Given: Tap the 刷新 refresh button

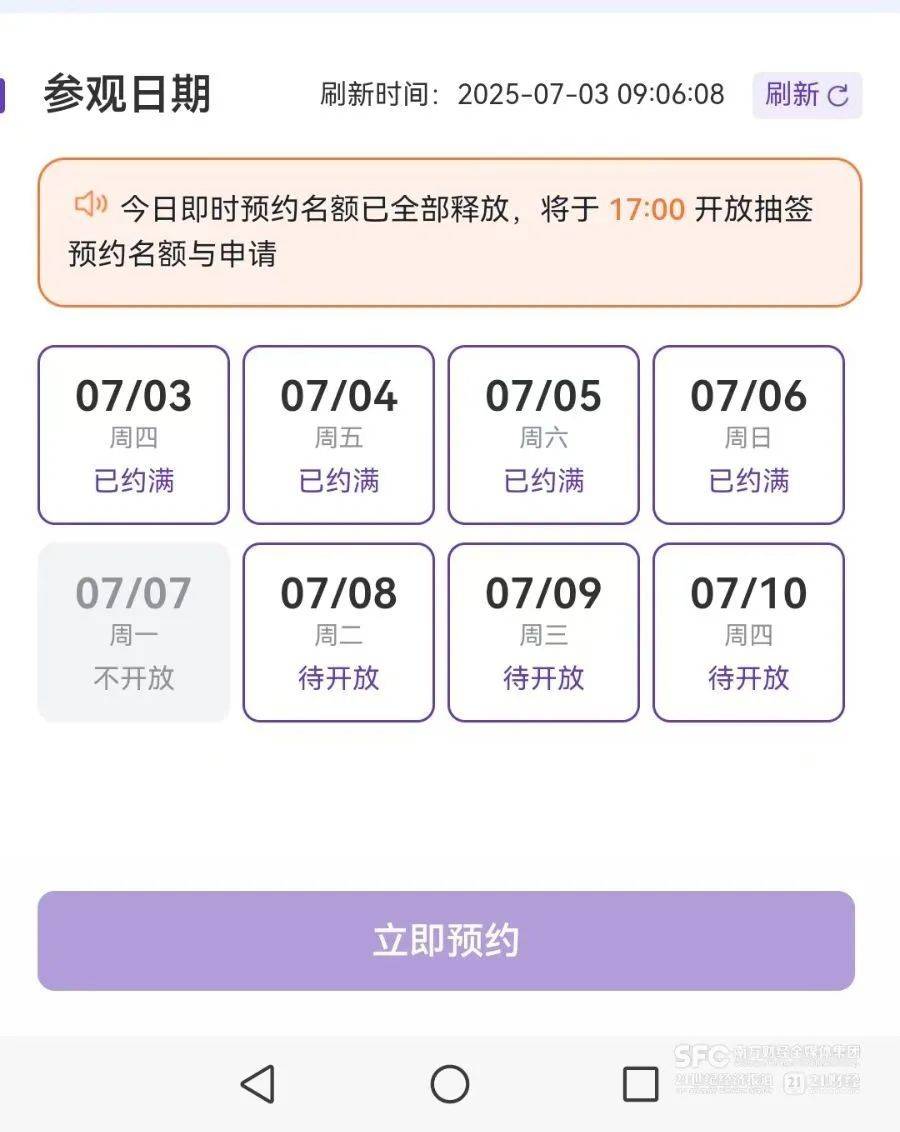Looking at the screenshot, I should tap(807, 95).
